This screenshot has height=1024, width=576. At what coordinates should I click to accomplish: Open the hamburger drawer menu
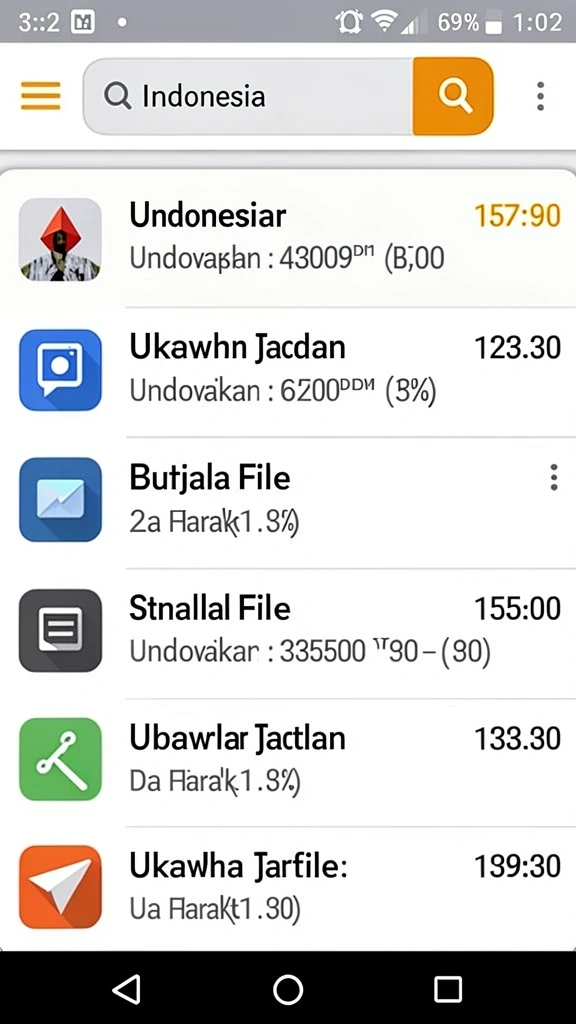tap(40, 96)
